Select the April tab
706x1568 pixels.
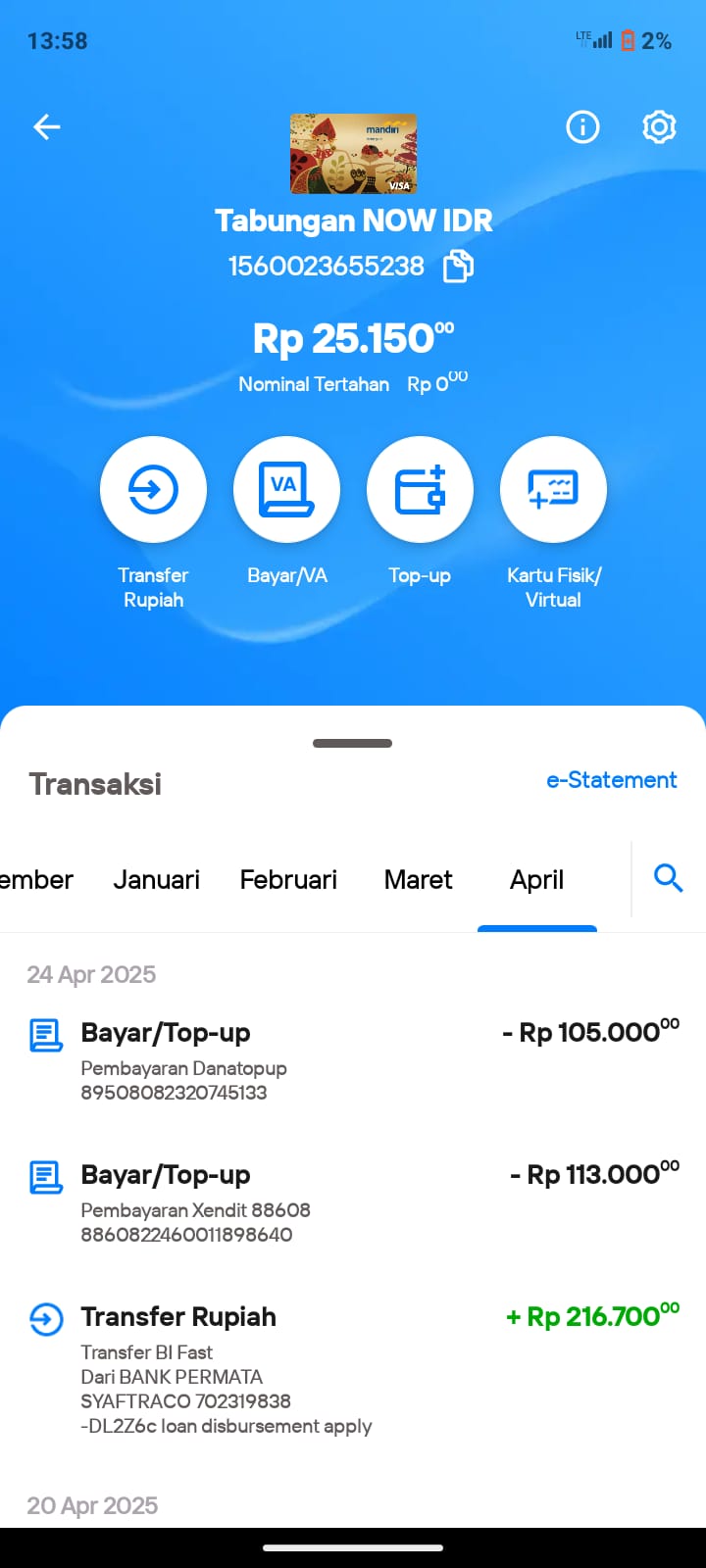537,879
